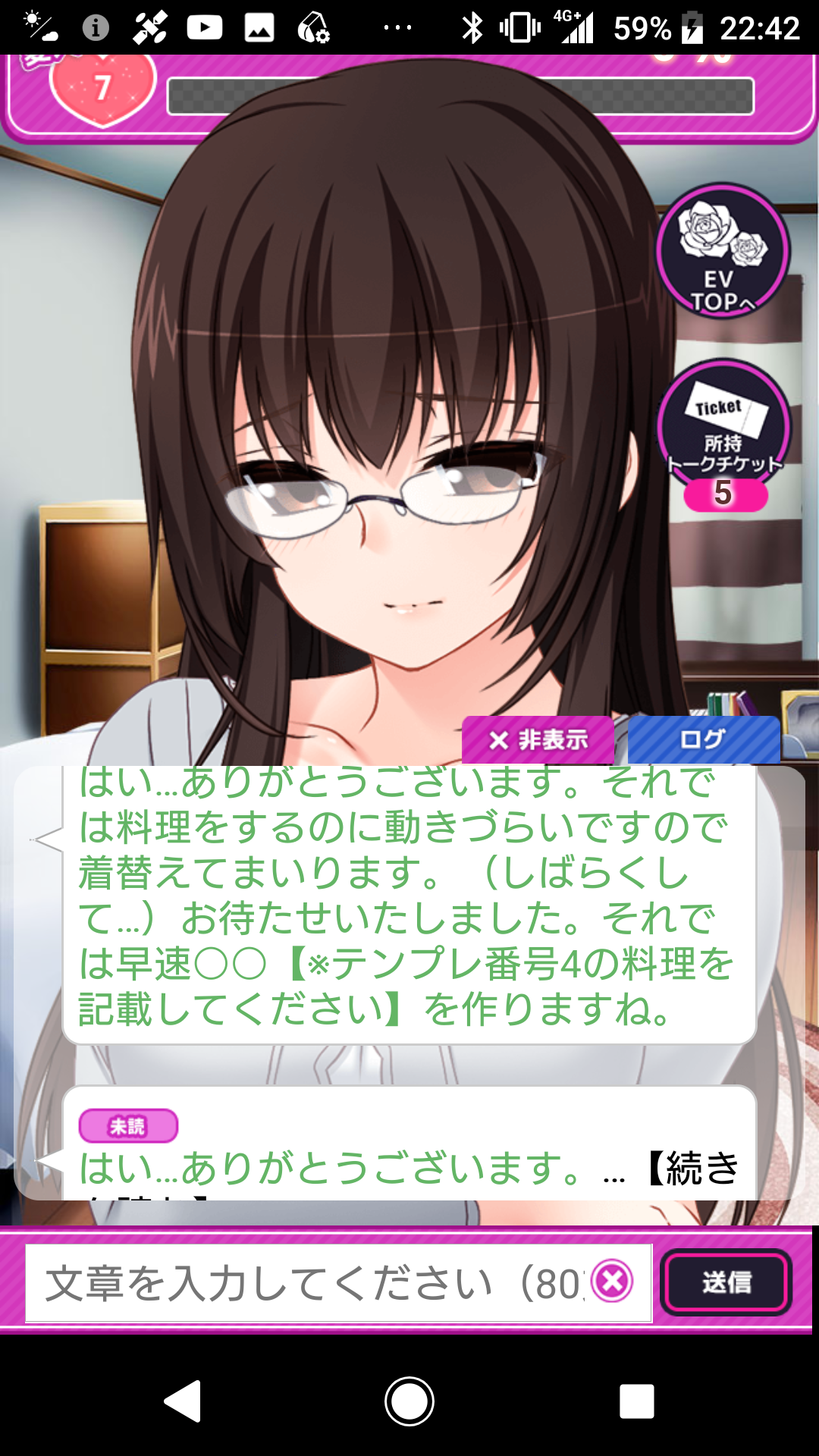Go to EV TOP page

722,252
